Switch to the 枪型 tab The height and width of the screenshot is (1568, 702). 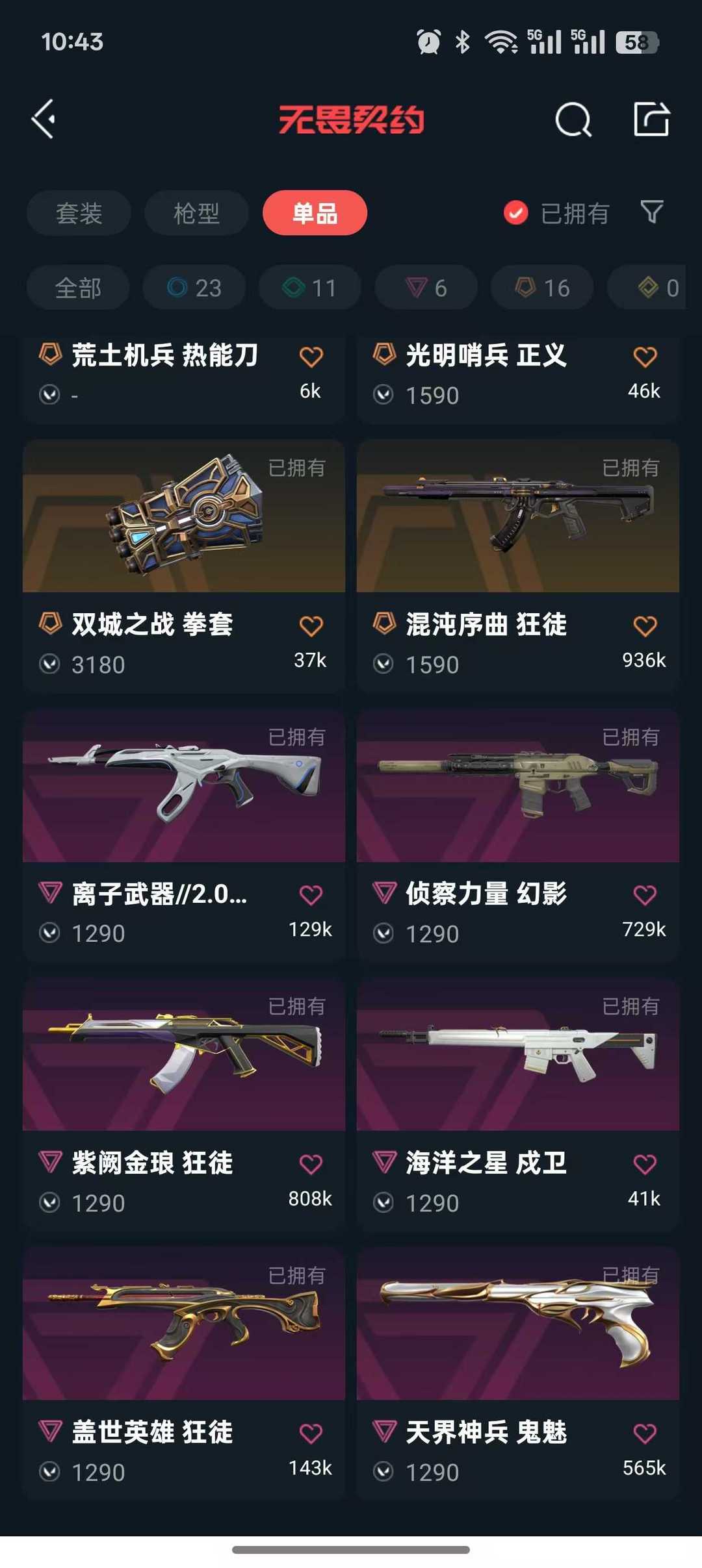coord(196,213)
